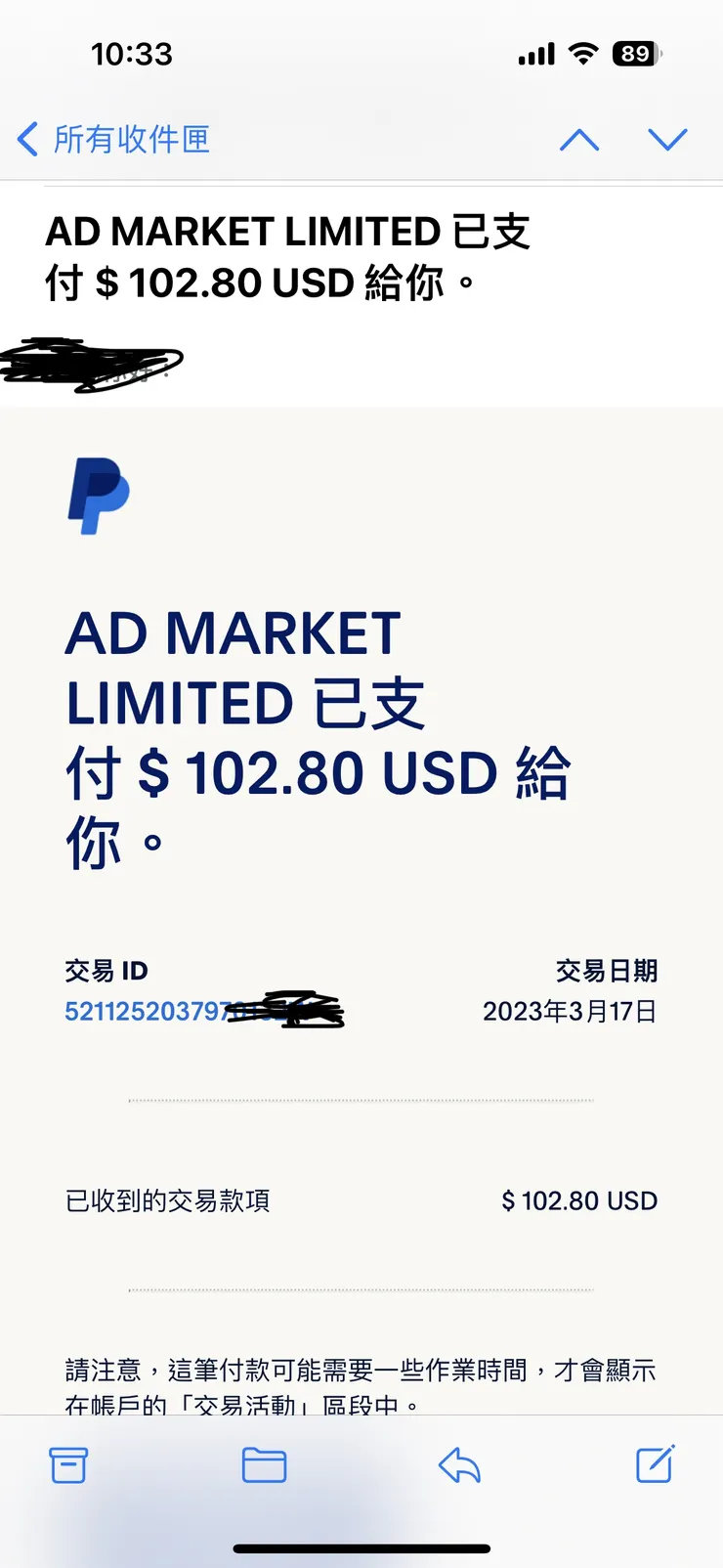Open the folder icon to move this email
Image resolution: width=723 pixels, height=1568 pixels.
pyautogui.click(x=263, y=1464)
